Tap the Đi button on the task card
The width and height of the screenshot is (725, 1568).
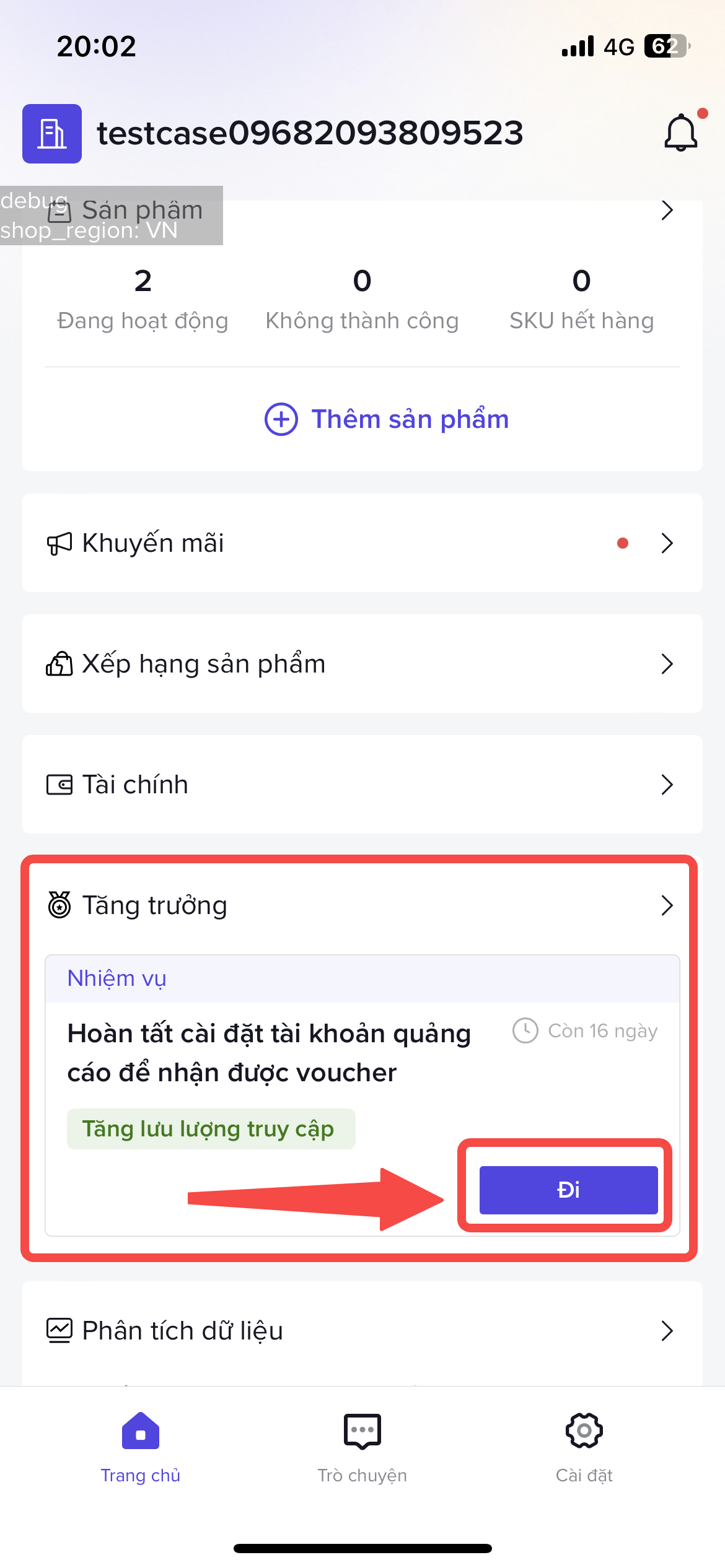pyautogui.click(x=568, y=1190)
